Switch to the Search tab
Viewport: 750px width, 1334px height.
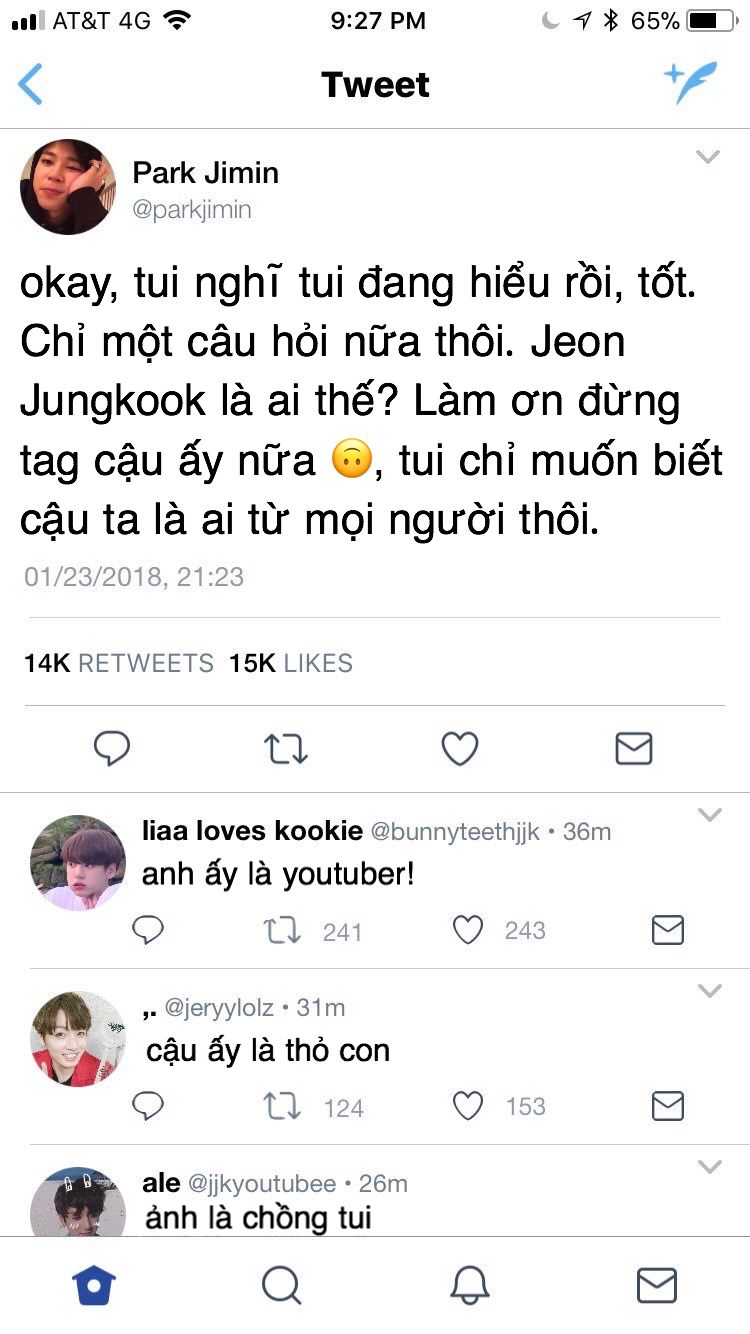pyautogui.click(x=281, y=1285)
